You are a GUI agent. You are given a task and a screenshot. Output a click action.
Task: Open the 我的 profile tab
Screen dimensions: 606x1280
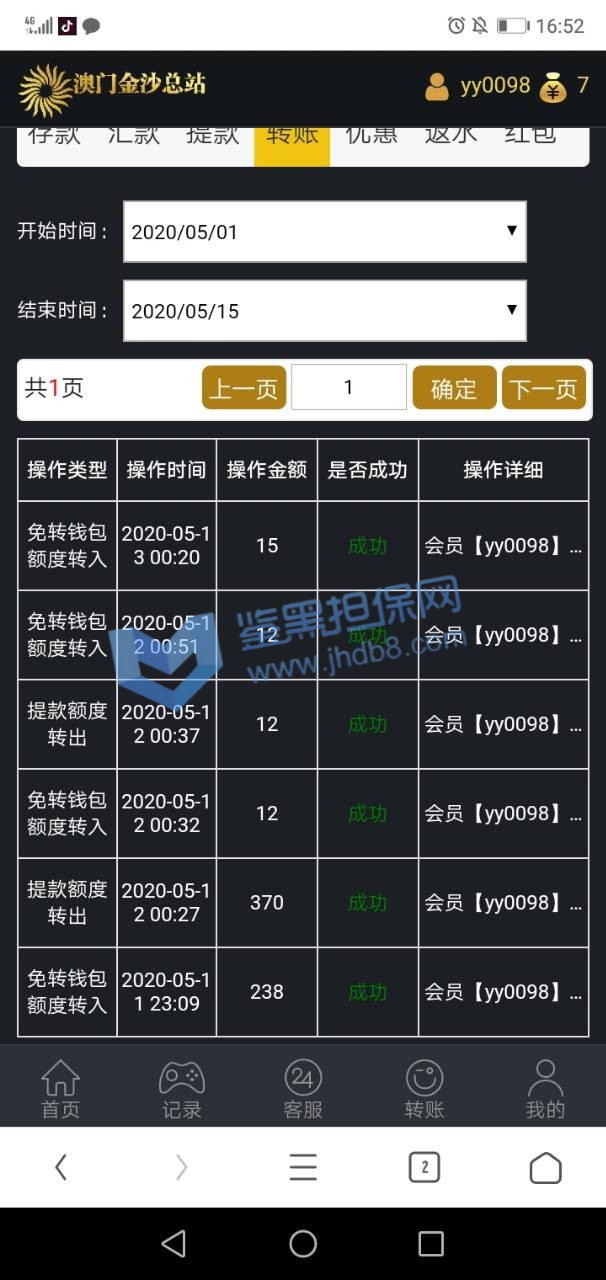pyautogui.click(x=545, y=1089)
